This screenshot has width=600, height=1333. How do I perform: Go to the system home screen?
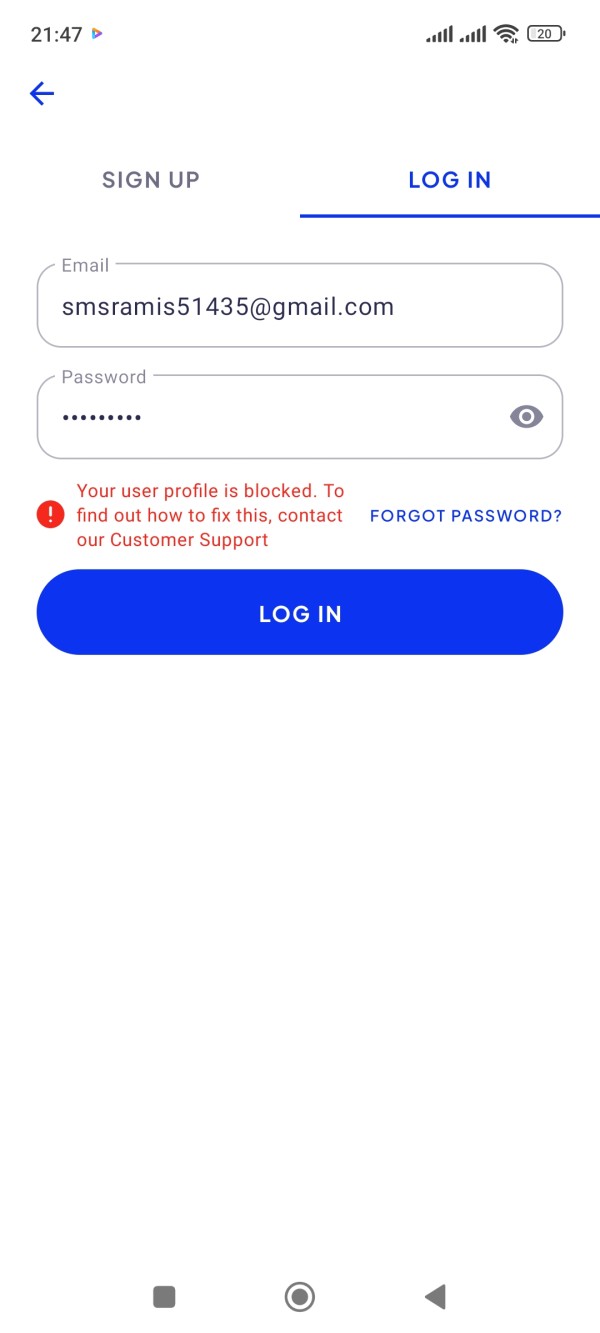coord(300,1297)
